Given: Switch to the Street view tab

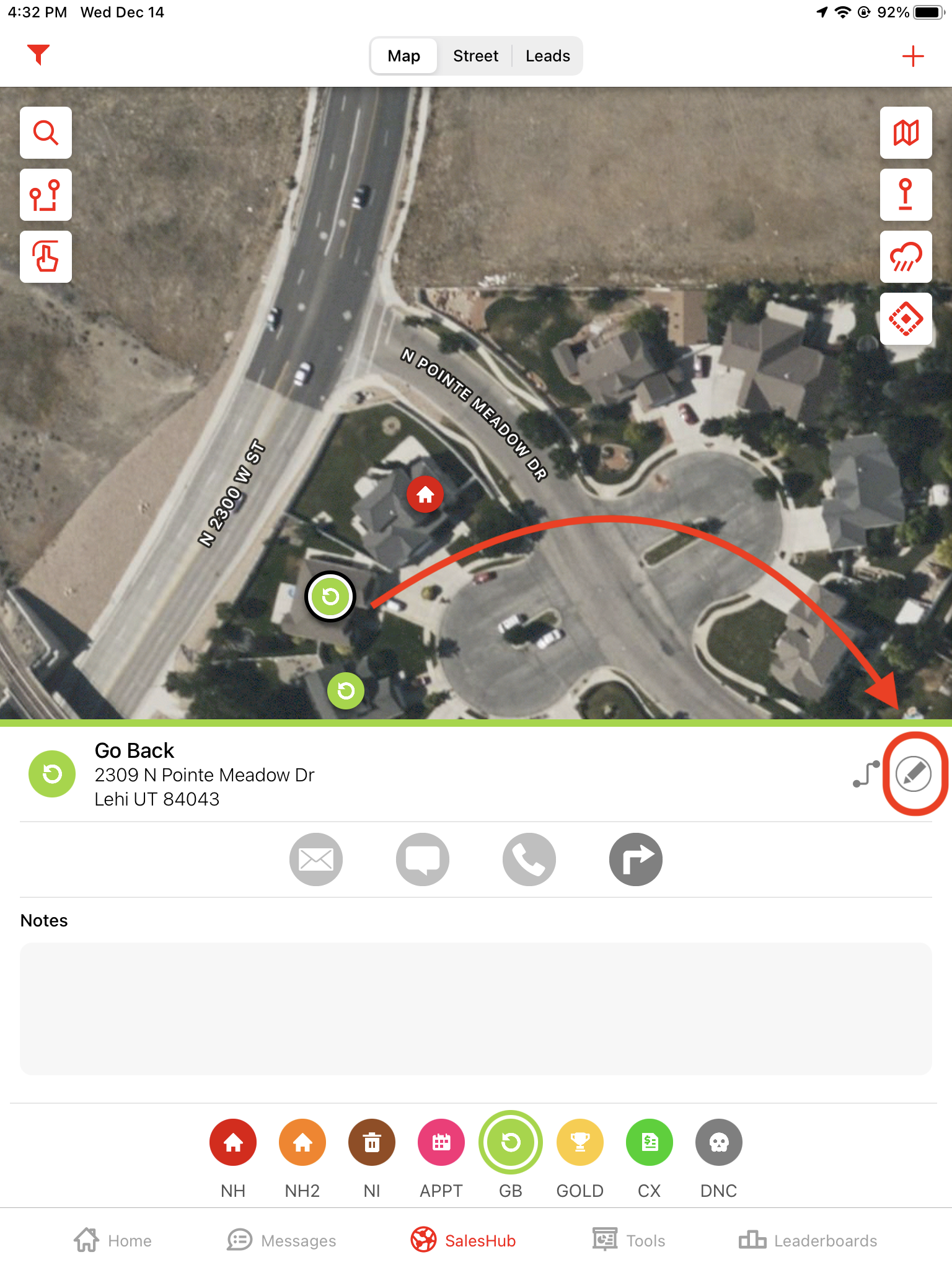Looking at the screenshot, I should (475, 56).
